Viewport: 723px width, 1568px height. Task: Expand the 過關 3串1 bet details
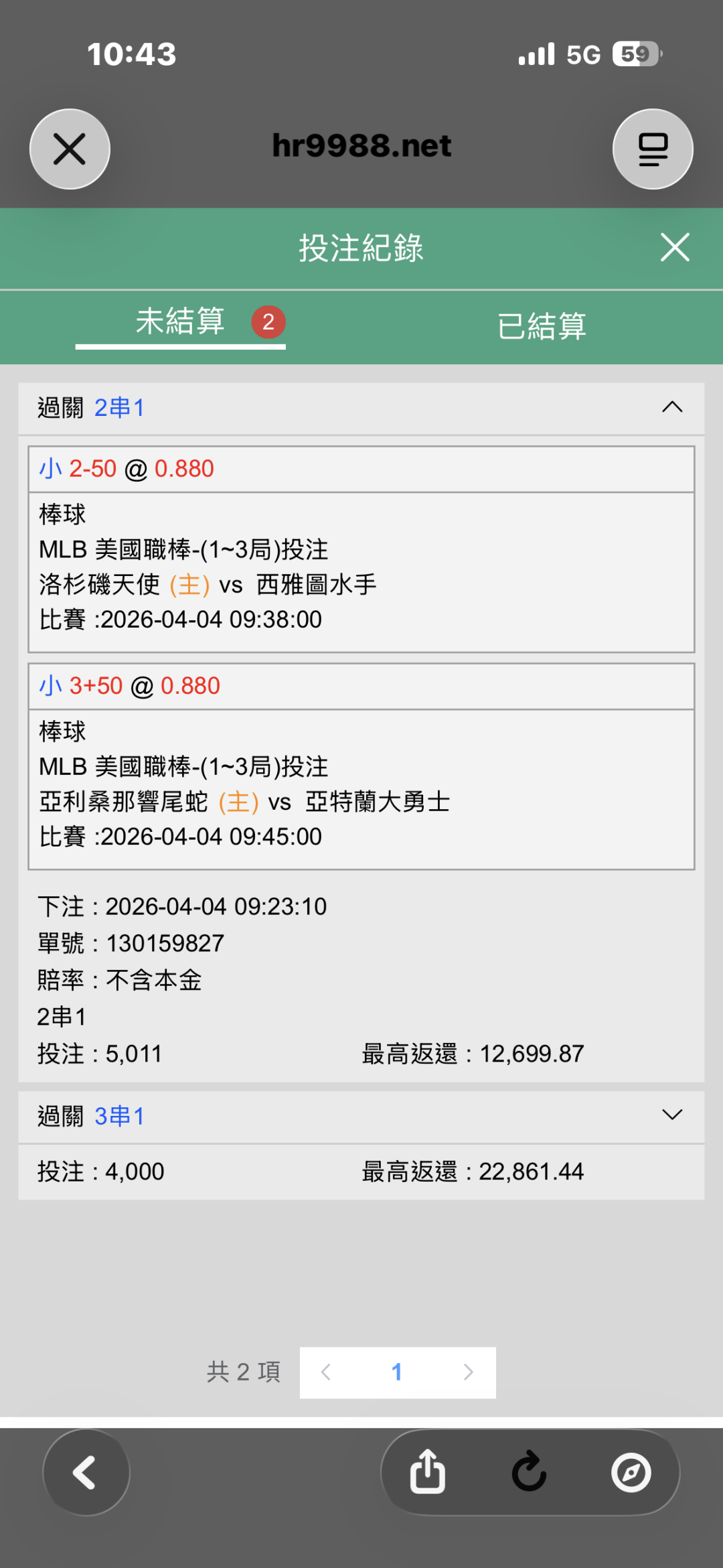pos(671,1115)
